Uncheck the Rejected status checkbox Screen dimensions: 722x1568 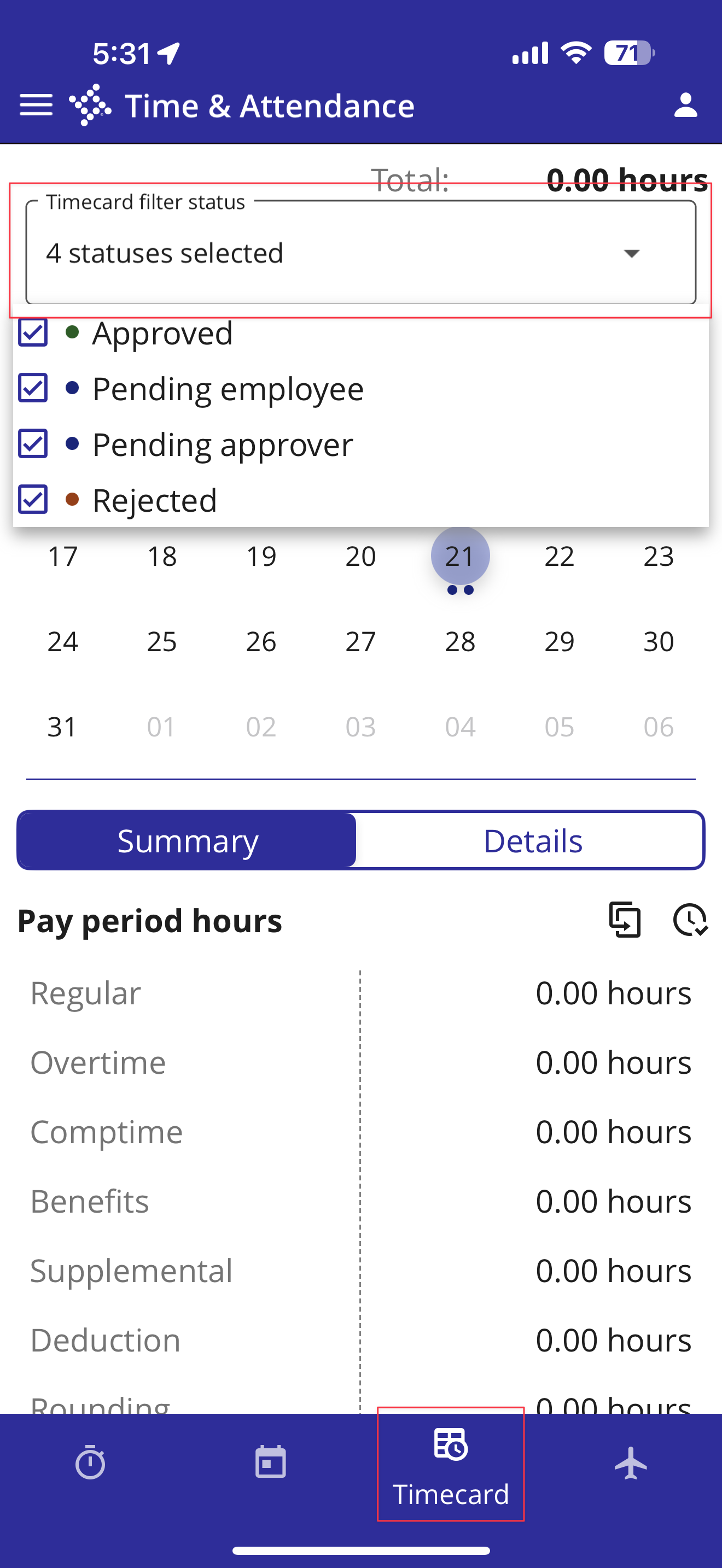click(x=33, y=500)
